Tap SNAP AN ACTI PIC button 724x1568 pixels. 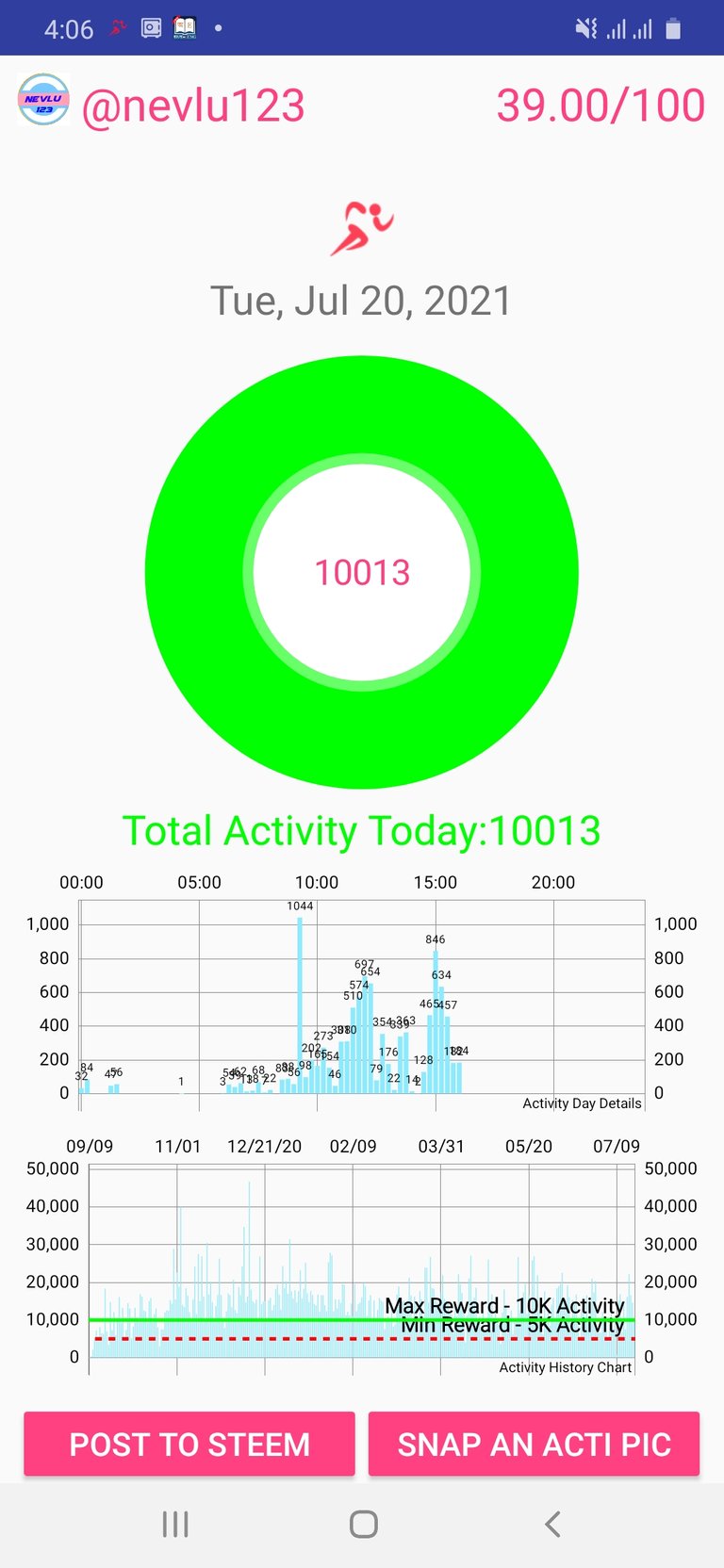tap(534, 1444)
